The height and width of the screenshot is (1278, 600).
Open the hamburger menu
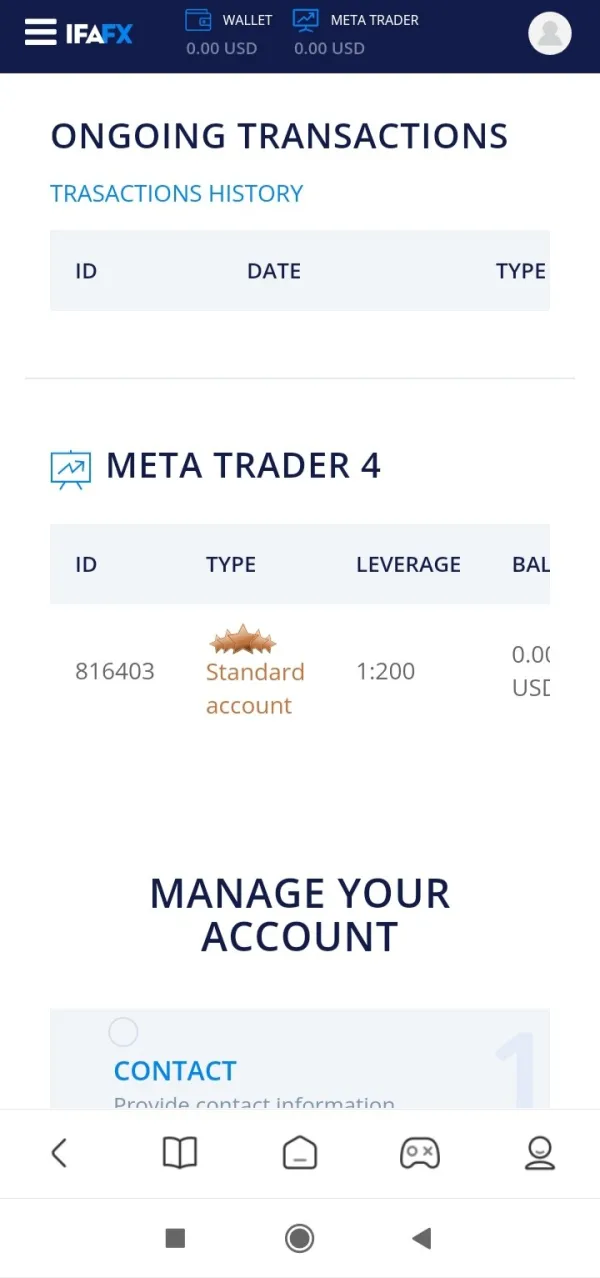40,33
